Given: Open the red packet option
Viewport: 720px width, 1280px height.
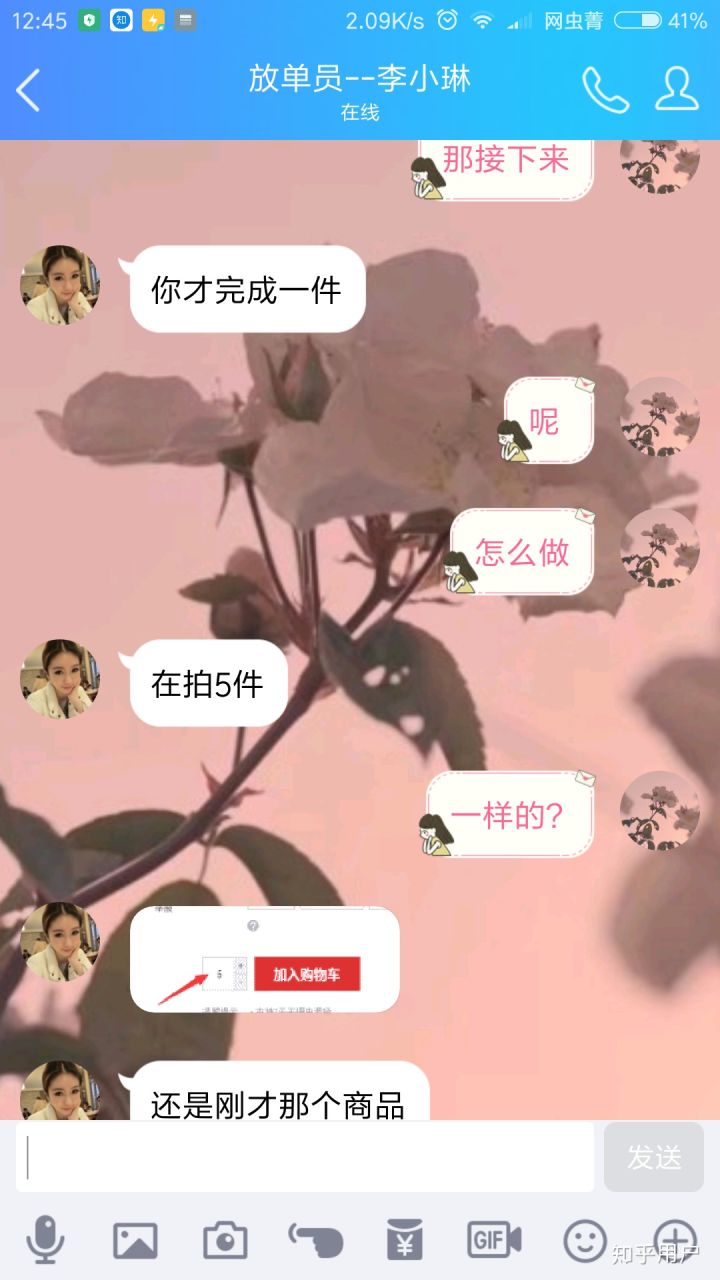Looking at the screenshot, I should tap(405, 1240).
